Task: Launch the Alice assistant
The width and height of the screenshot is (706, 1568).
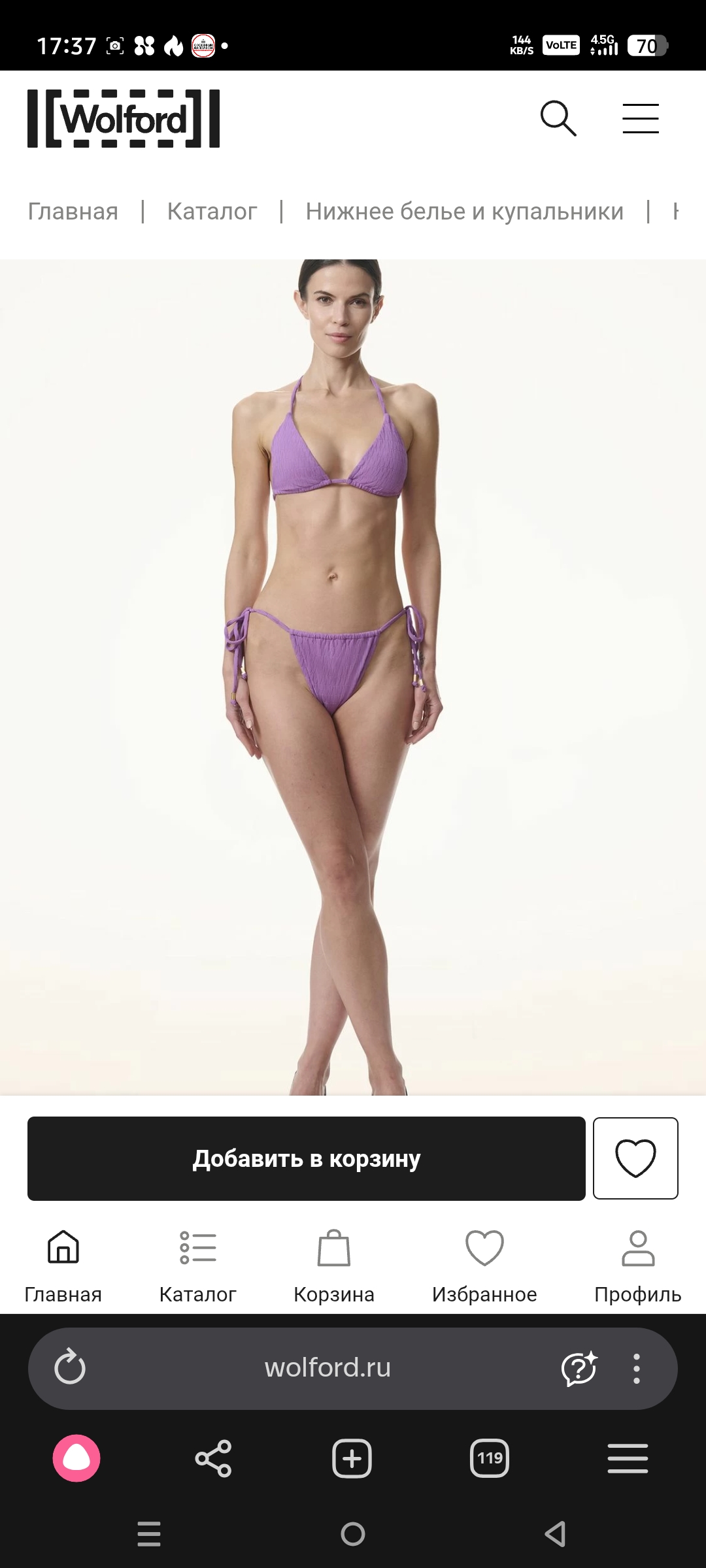Action: point(76,1458)
